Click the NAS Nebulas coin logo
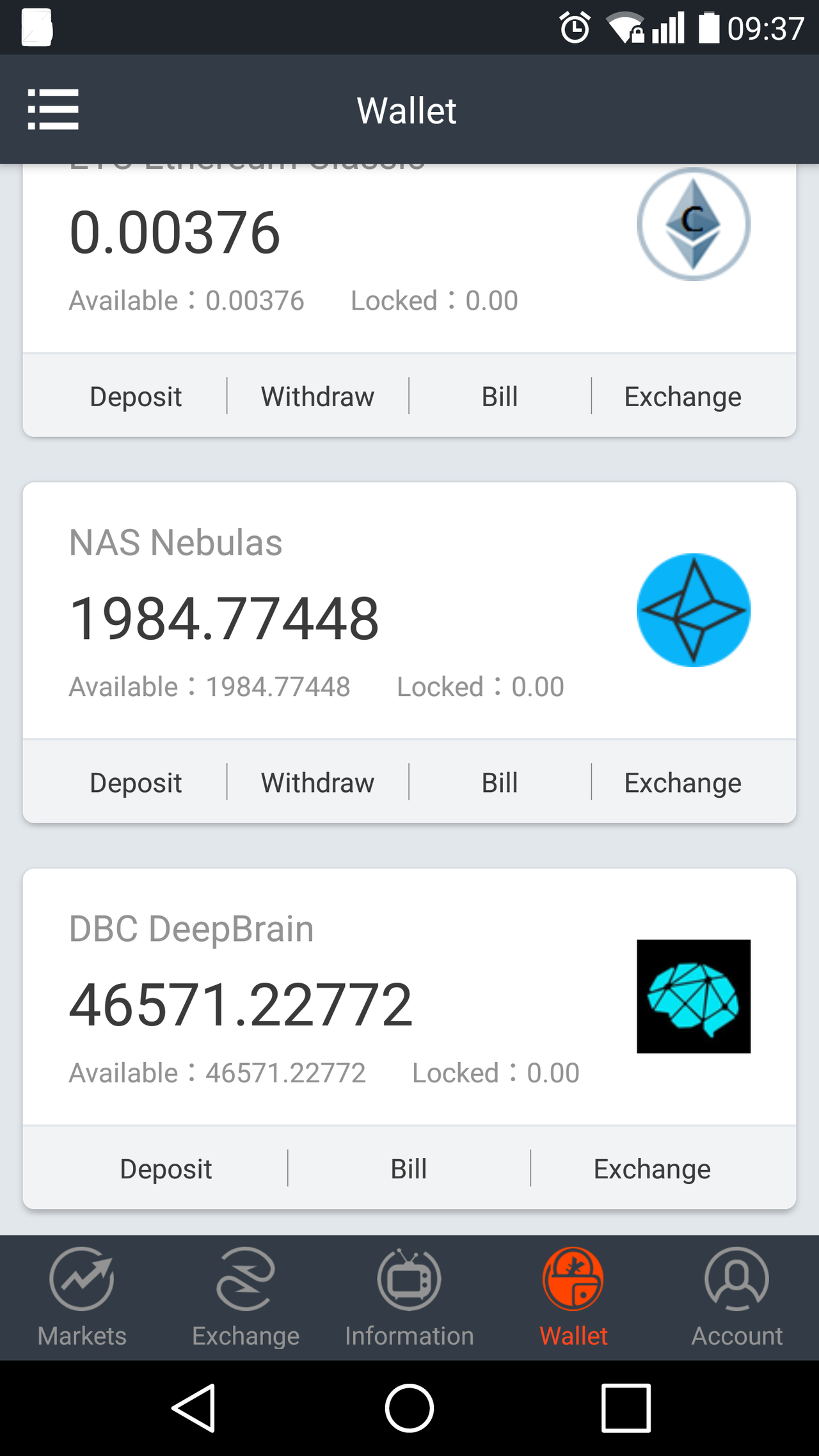Screen dimensions: 819x1456 pos(693,611)
